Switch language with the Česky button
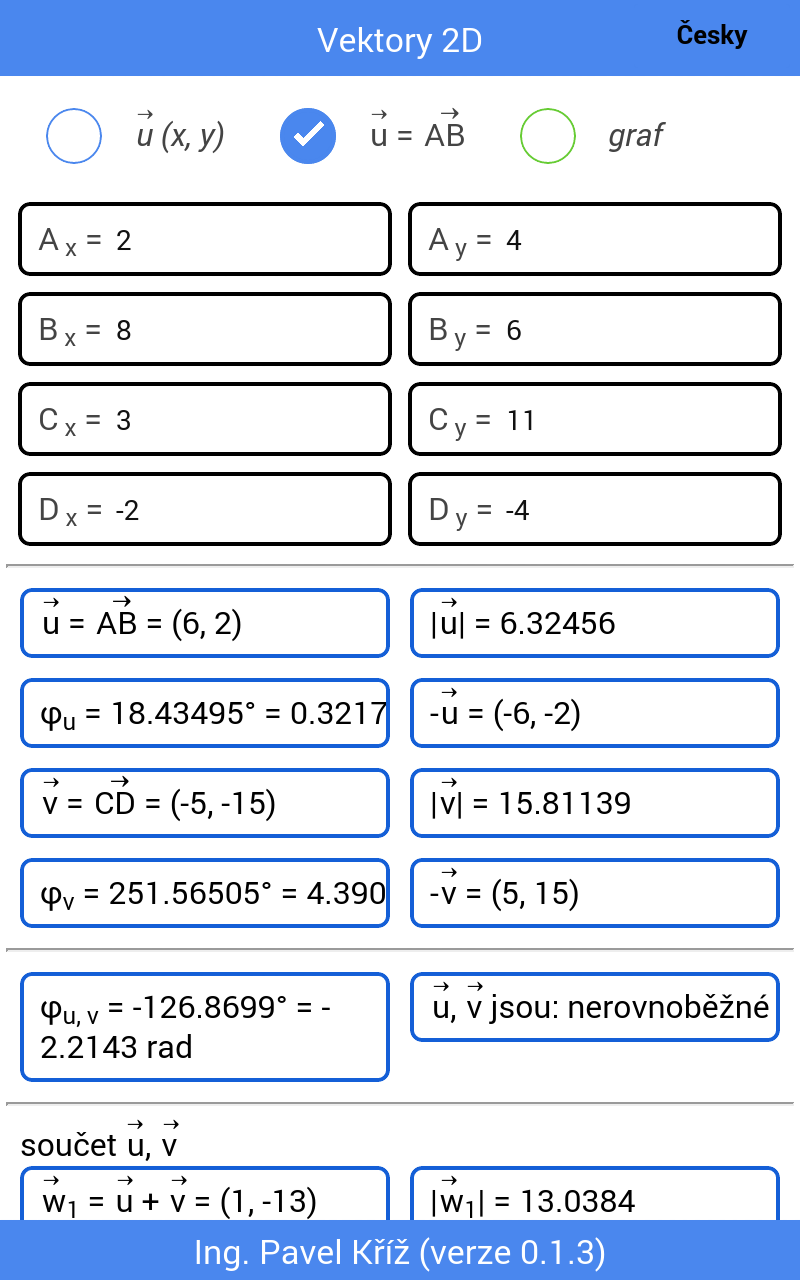Screen dimensions: 800x1280 711,36
